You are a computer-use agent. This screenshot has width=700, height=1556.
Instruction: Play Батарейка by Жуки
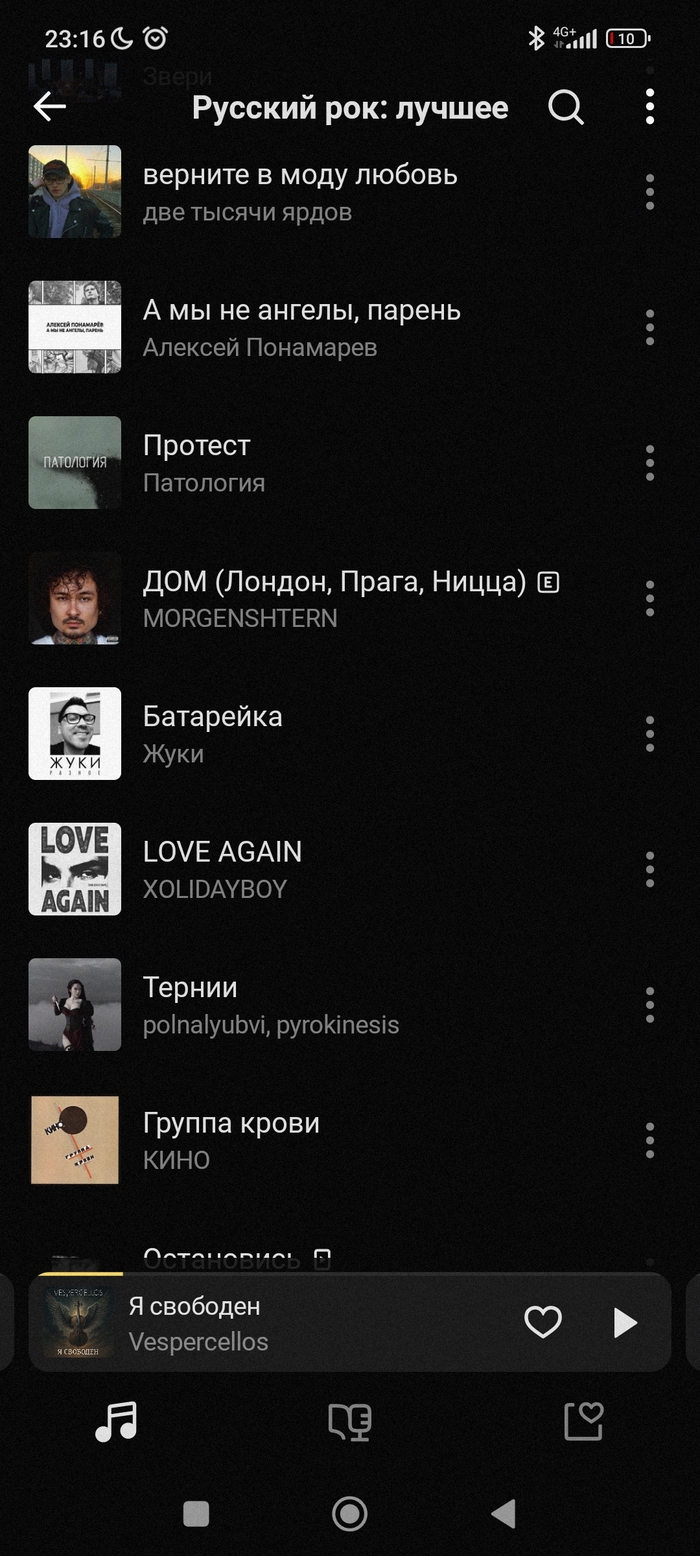click(x=300, y=734)
